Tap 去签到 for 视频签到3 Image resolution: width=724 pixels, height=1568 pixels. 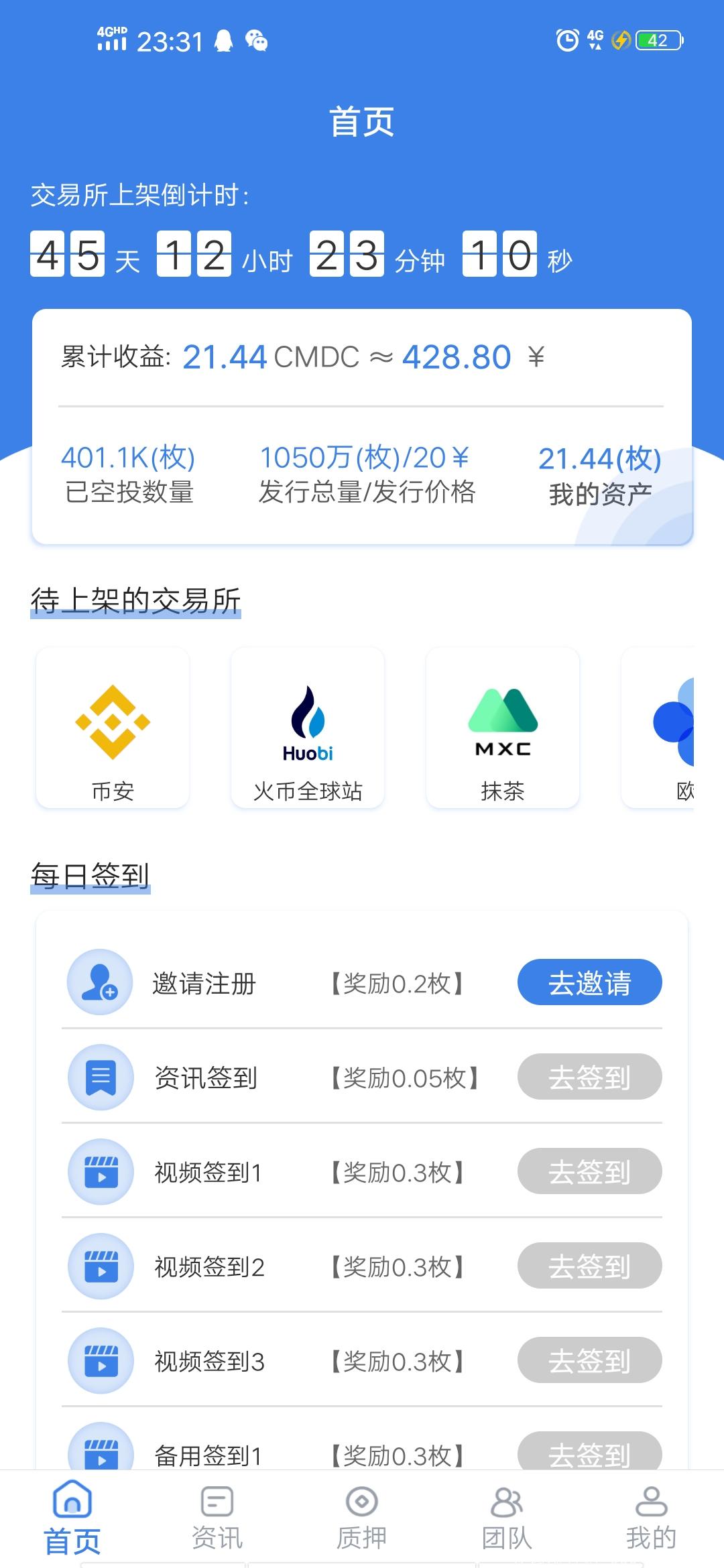pyautogui.click(x=589, y=1360)
